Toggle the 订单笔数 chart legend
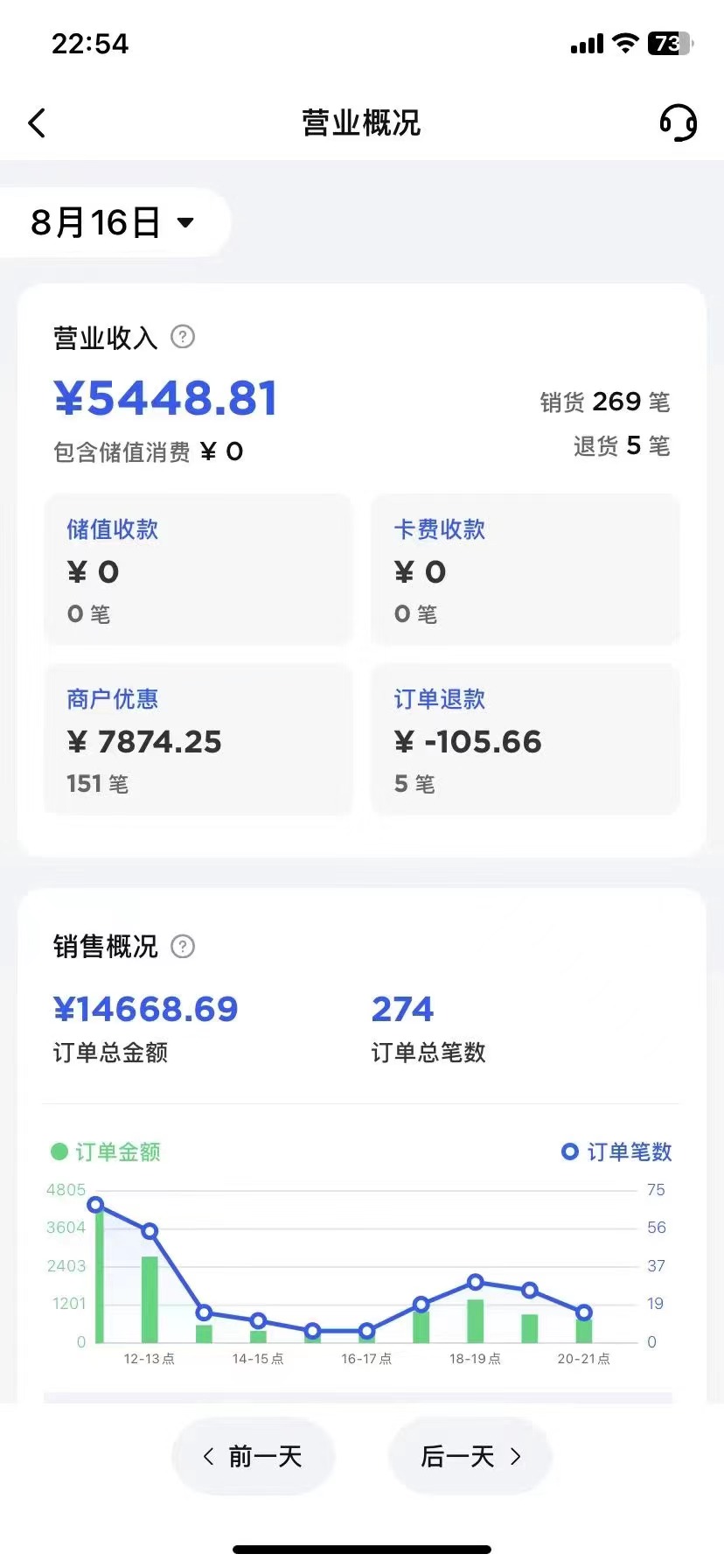 [616, 1151]
